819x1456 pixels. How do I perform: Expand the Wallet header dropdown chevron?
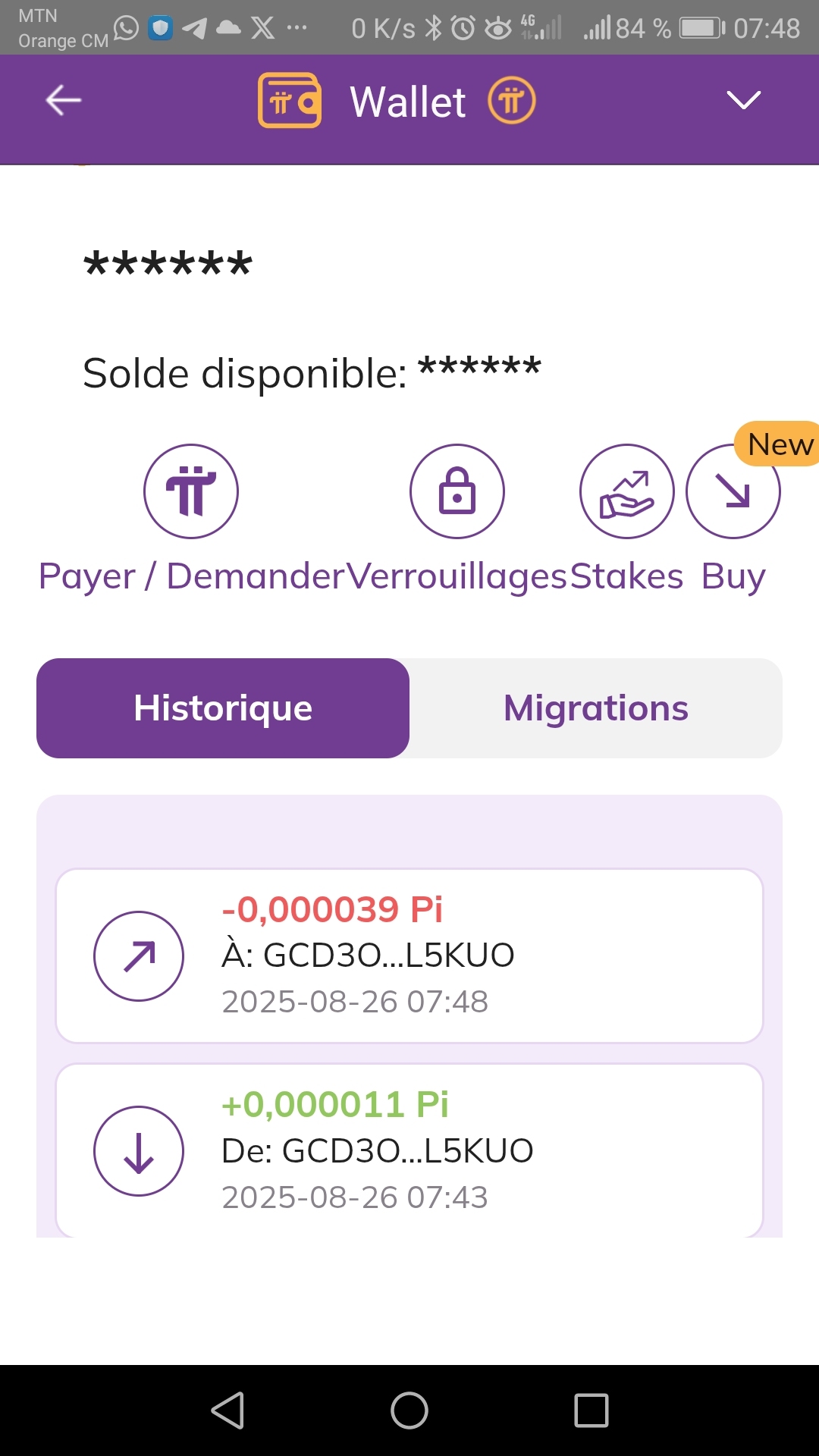tap(743, 100)
